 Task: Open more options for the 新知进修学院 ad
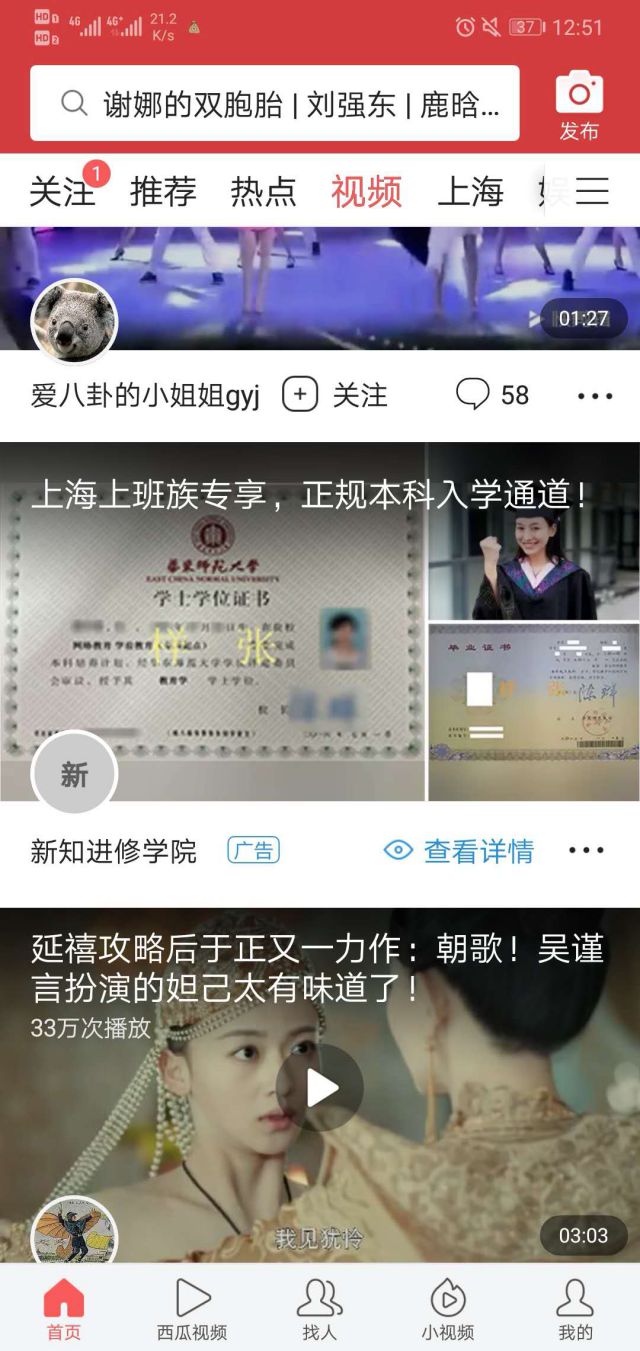click(587, 851)
